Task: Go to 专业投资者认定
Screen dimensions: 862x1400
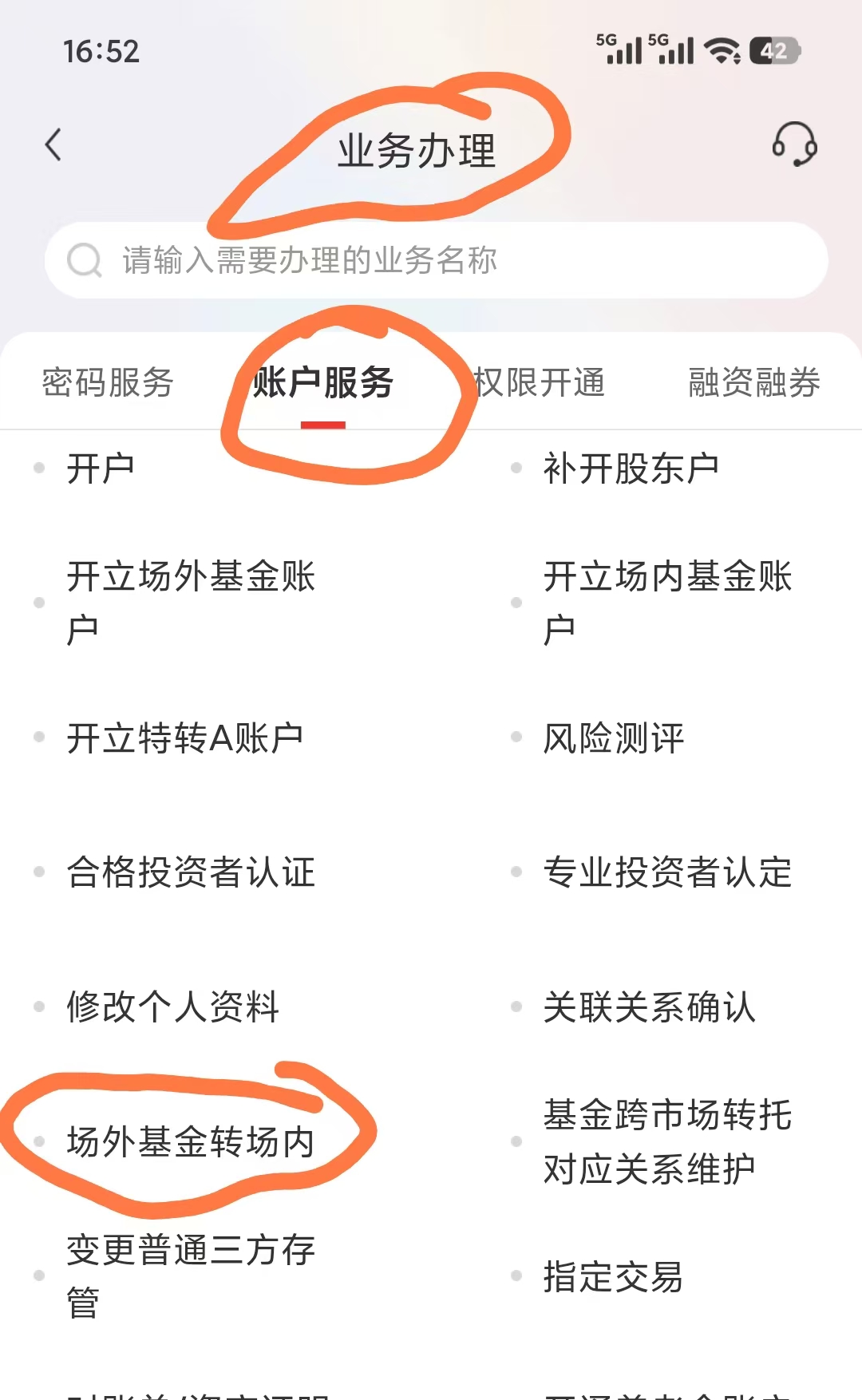Action: point(667,872)
